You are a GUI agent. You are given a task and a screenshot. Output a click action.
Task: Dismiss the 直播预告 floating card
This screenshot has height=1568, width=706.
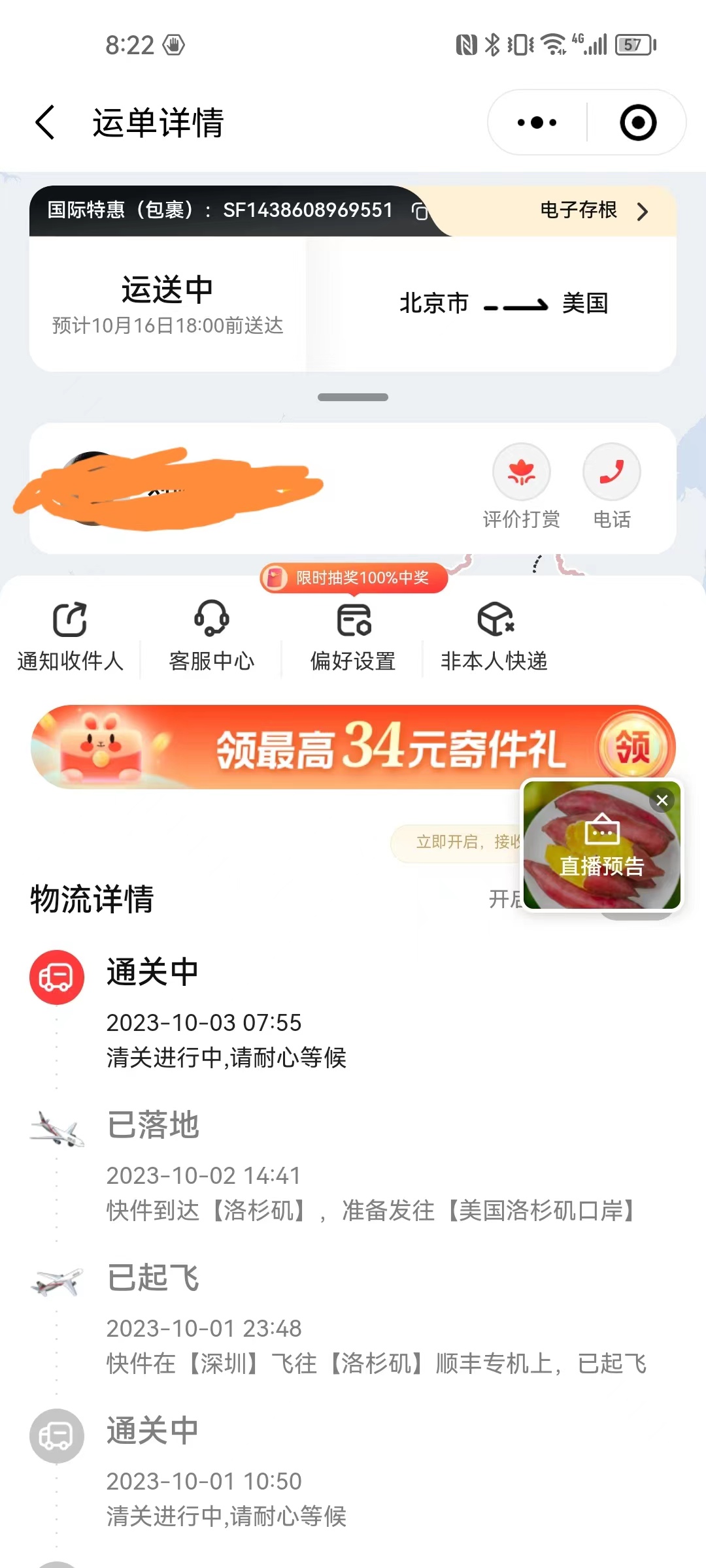point(662,800)
